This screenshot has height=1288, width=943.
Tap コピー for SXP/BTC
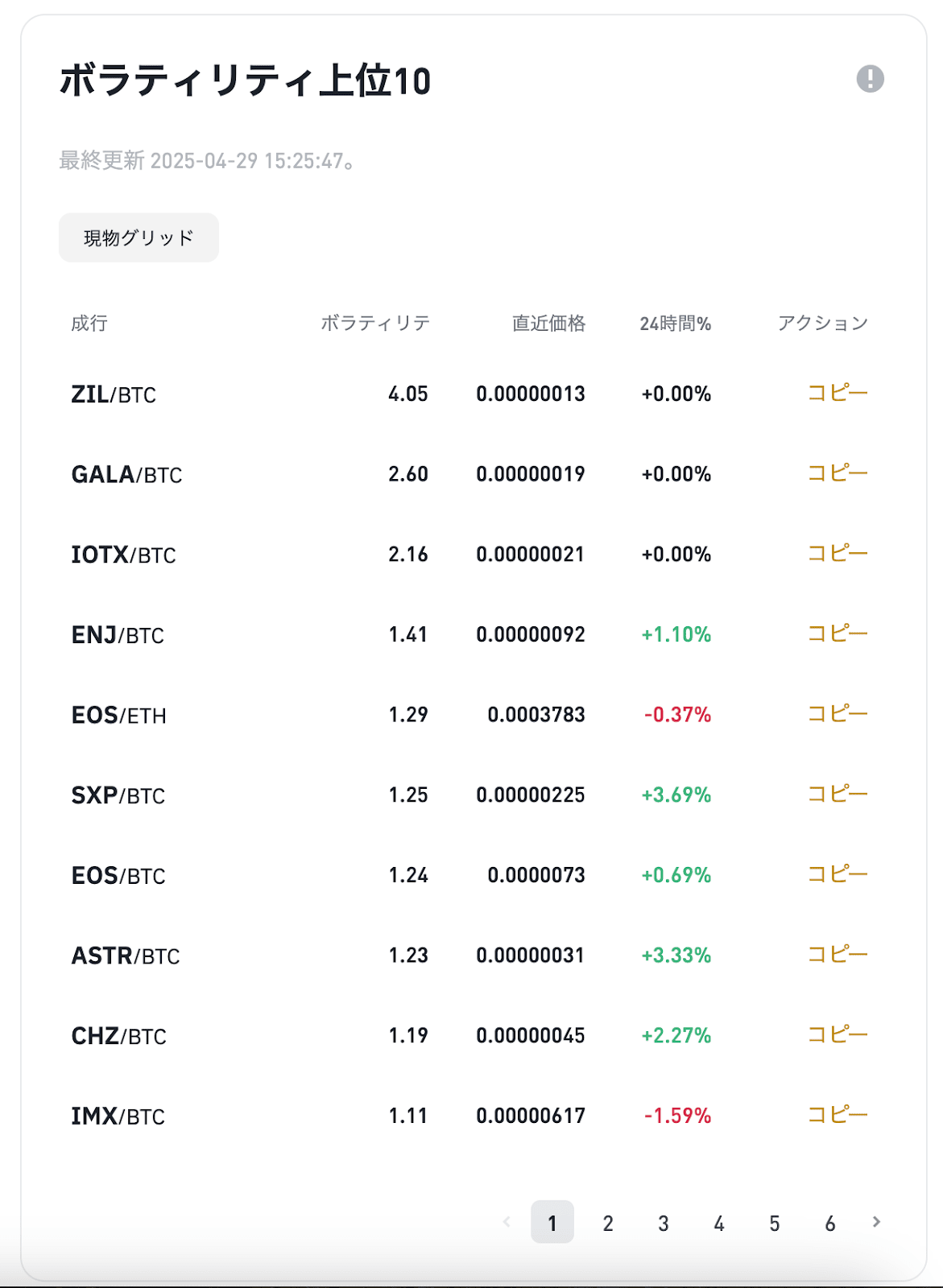pos(838,795)
